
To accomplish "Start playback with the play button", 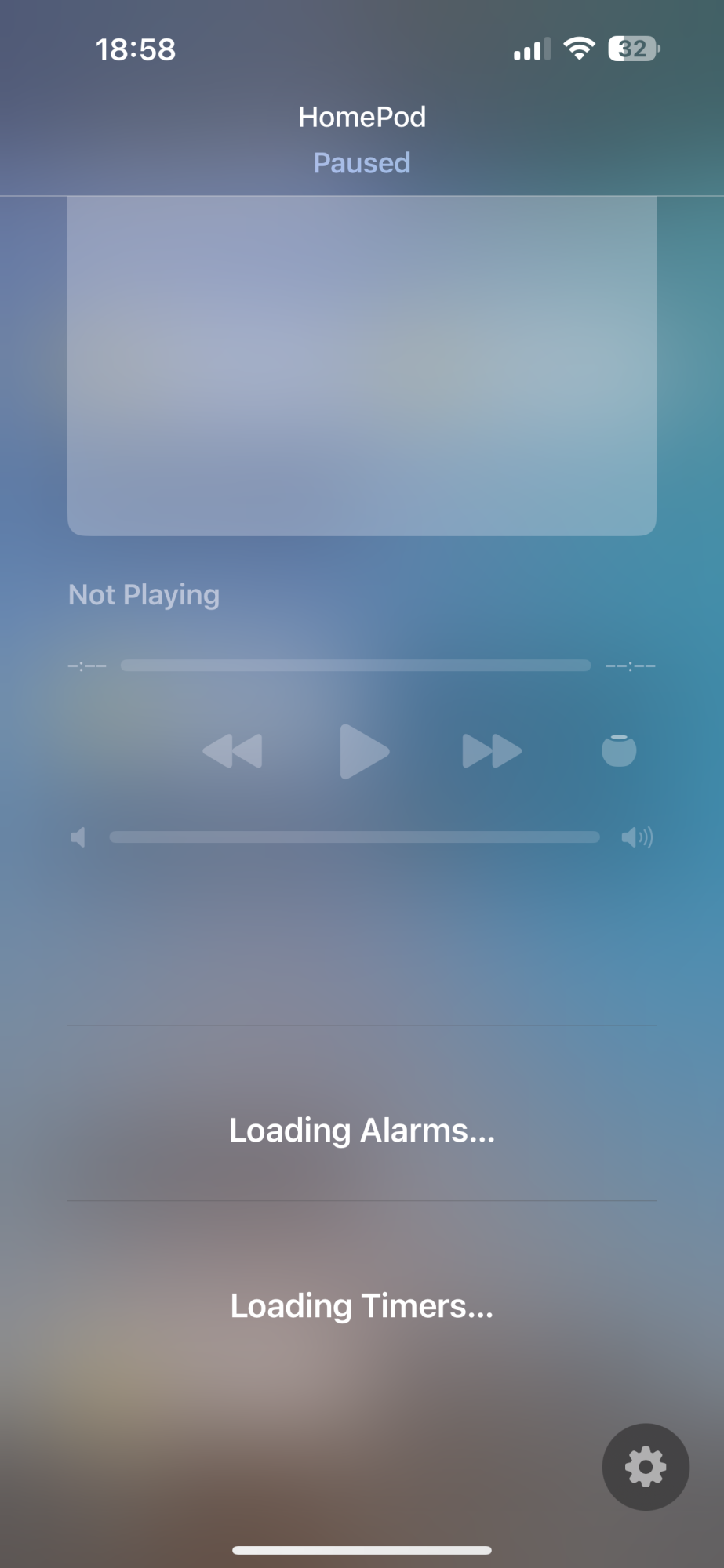I will [364, 751].
